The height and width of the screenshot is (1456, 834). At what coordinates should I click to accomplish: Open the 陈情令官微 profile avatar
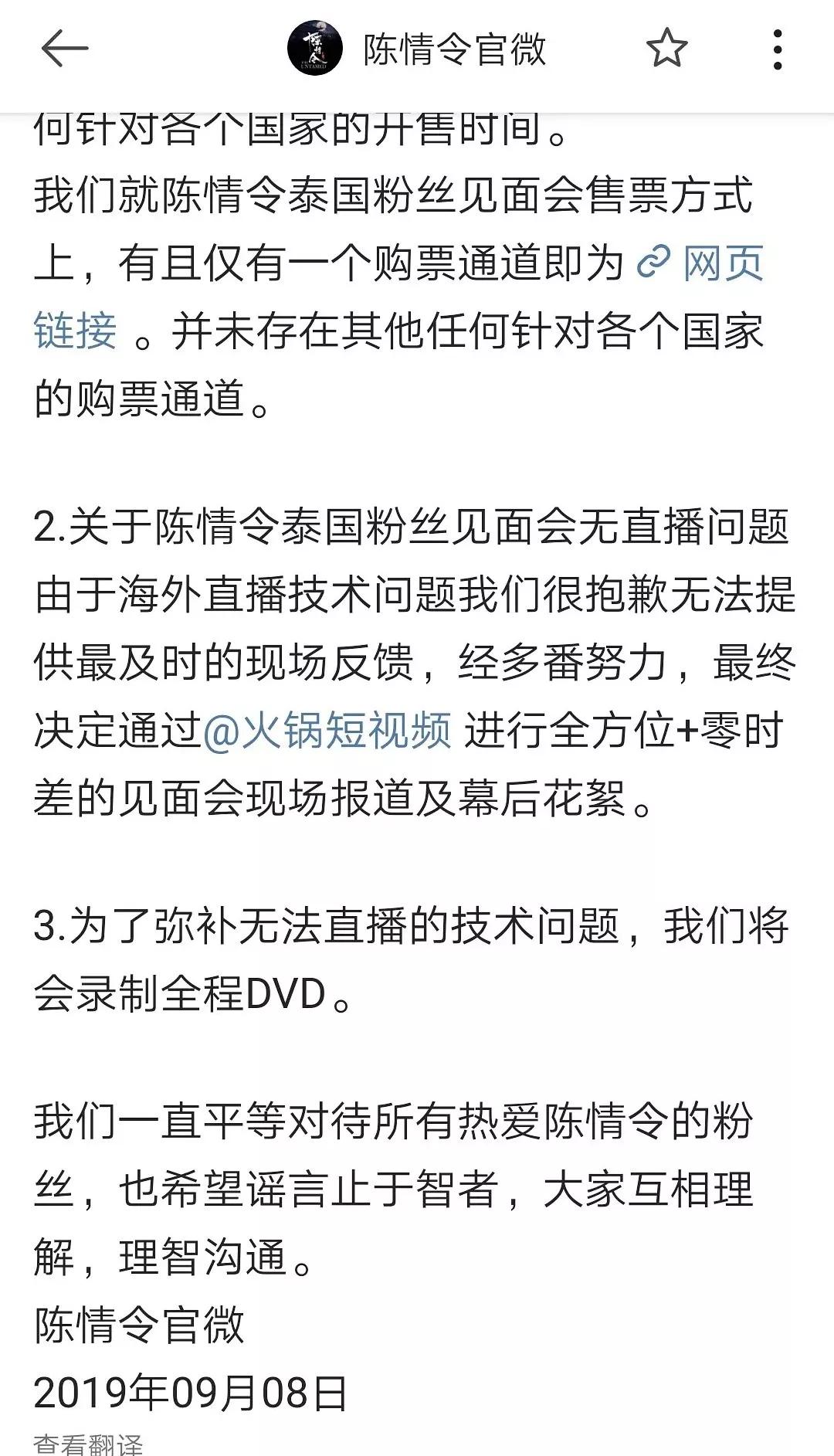pos(315,49)
